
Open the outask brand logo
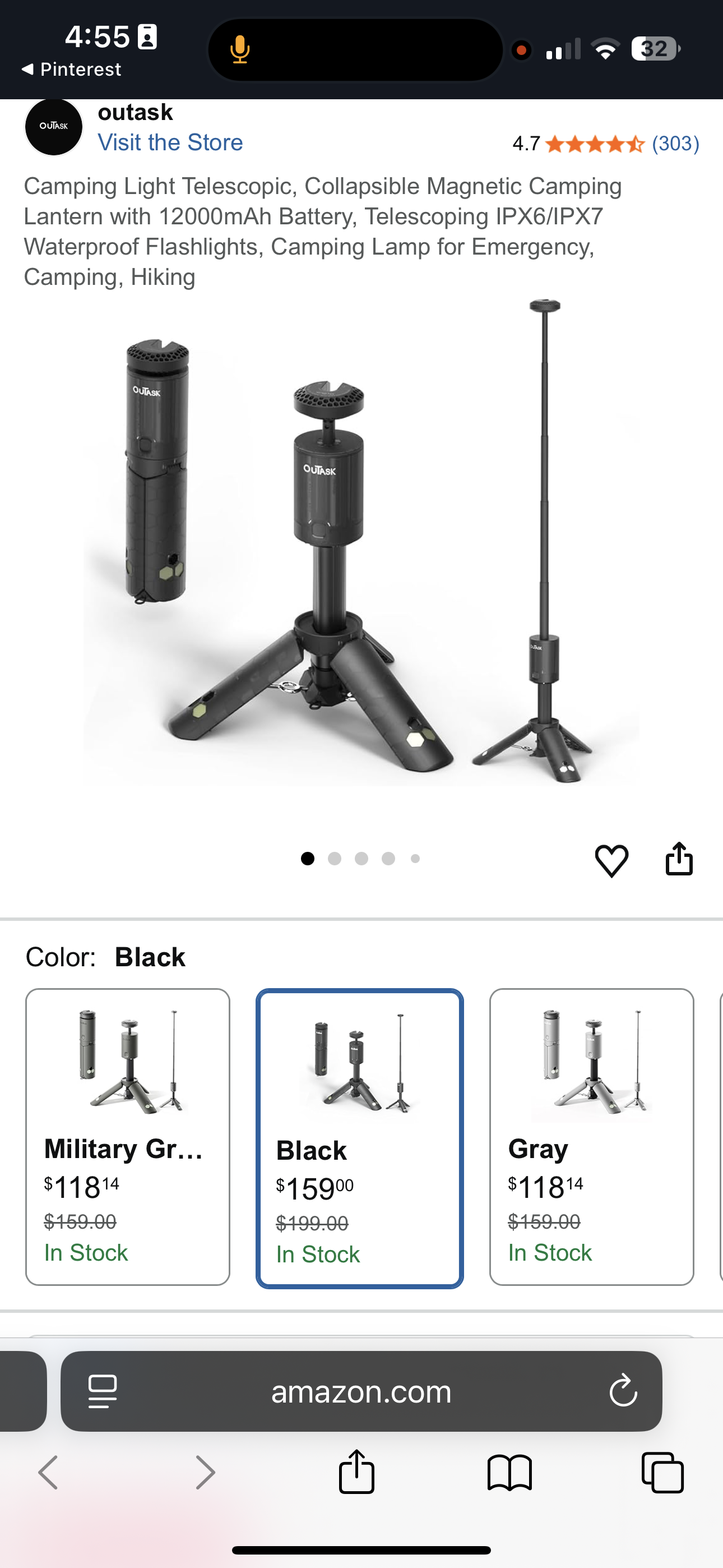54,127
